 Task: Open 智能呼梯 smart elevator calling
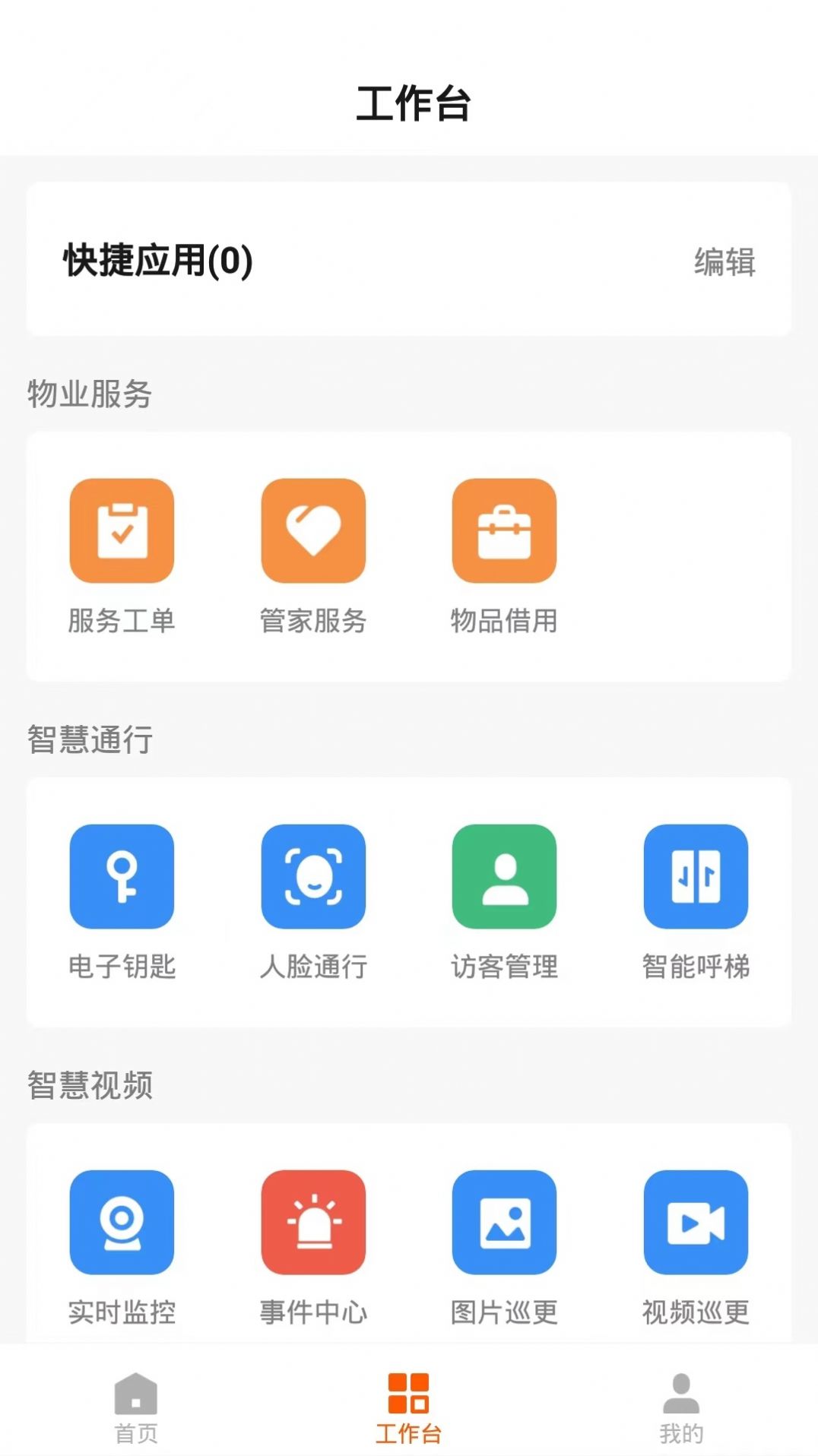696,877
